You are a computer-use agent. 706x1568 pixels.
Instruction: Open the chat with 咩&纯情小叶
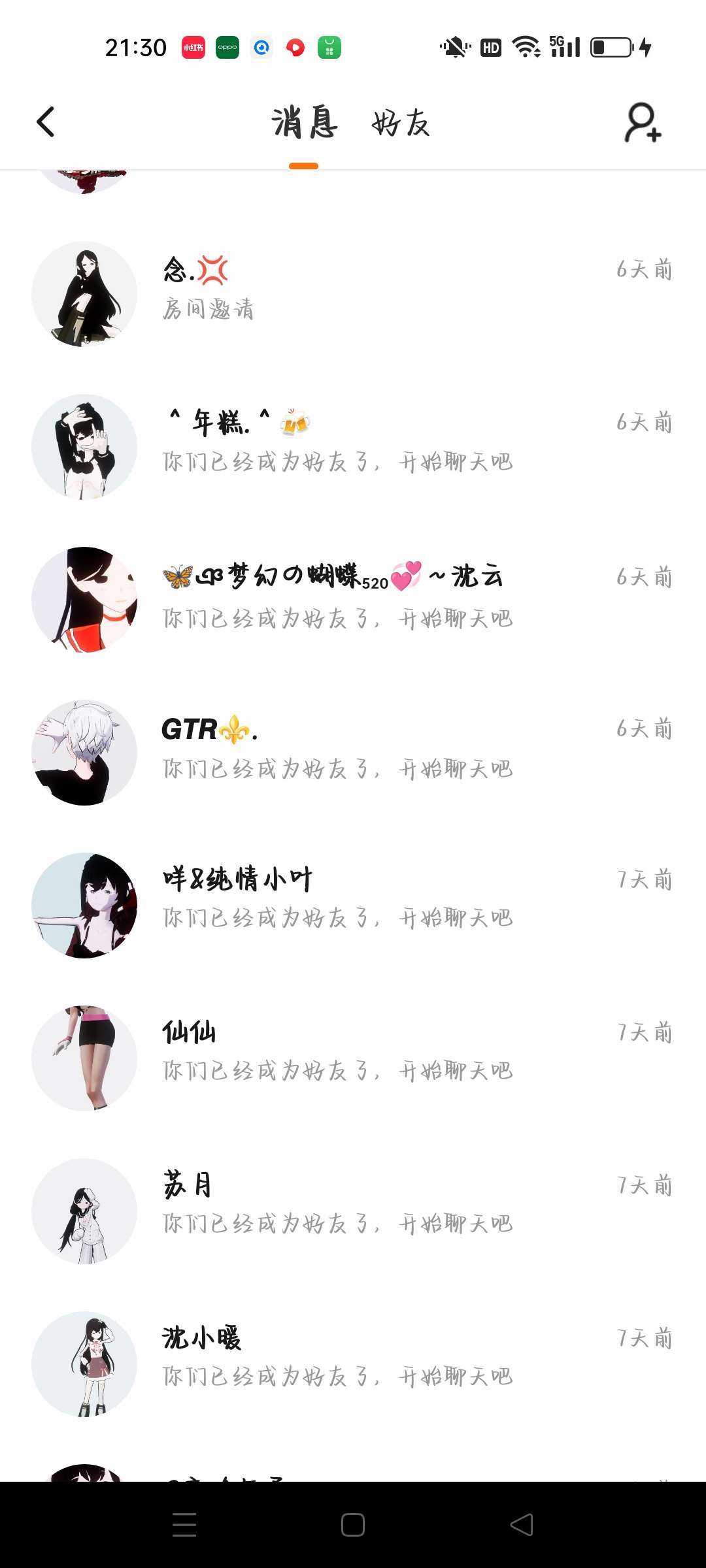(352, 904)
